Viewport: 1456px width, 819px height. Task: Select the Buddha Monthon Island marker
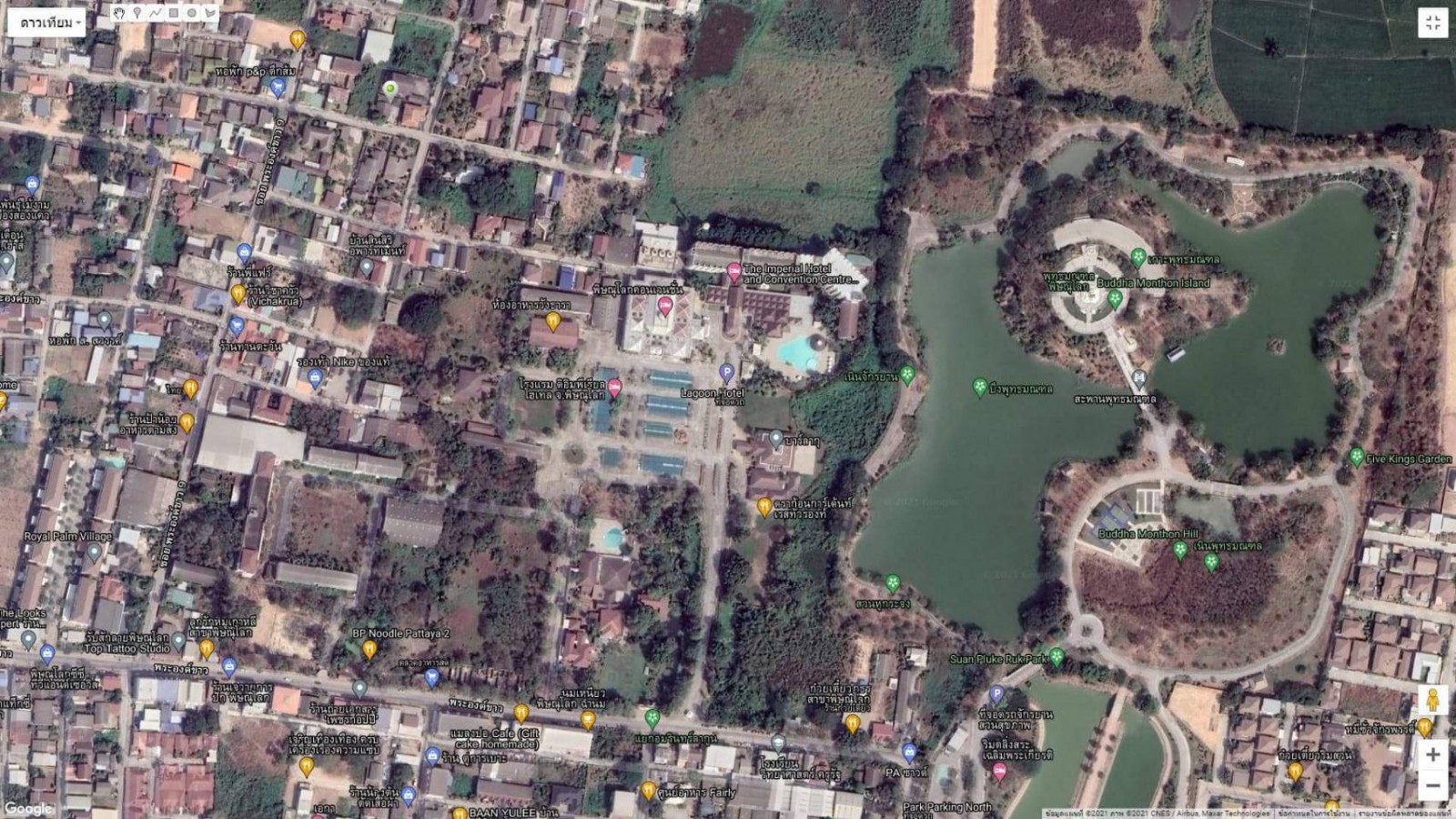point(1115,298)
